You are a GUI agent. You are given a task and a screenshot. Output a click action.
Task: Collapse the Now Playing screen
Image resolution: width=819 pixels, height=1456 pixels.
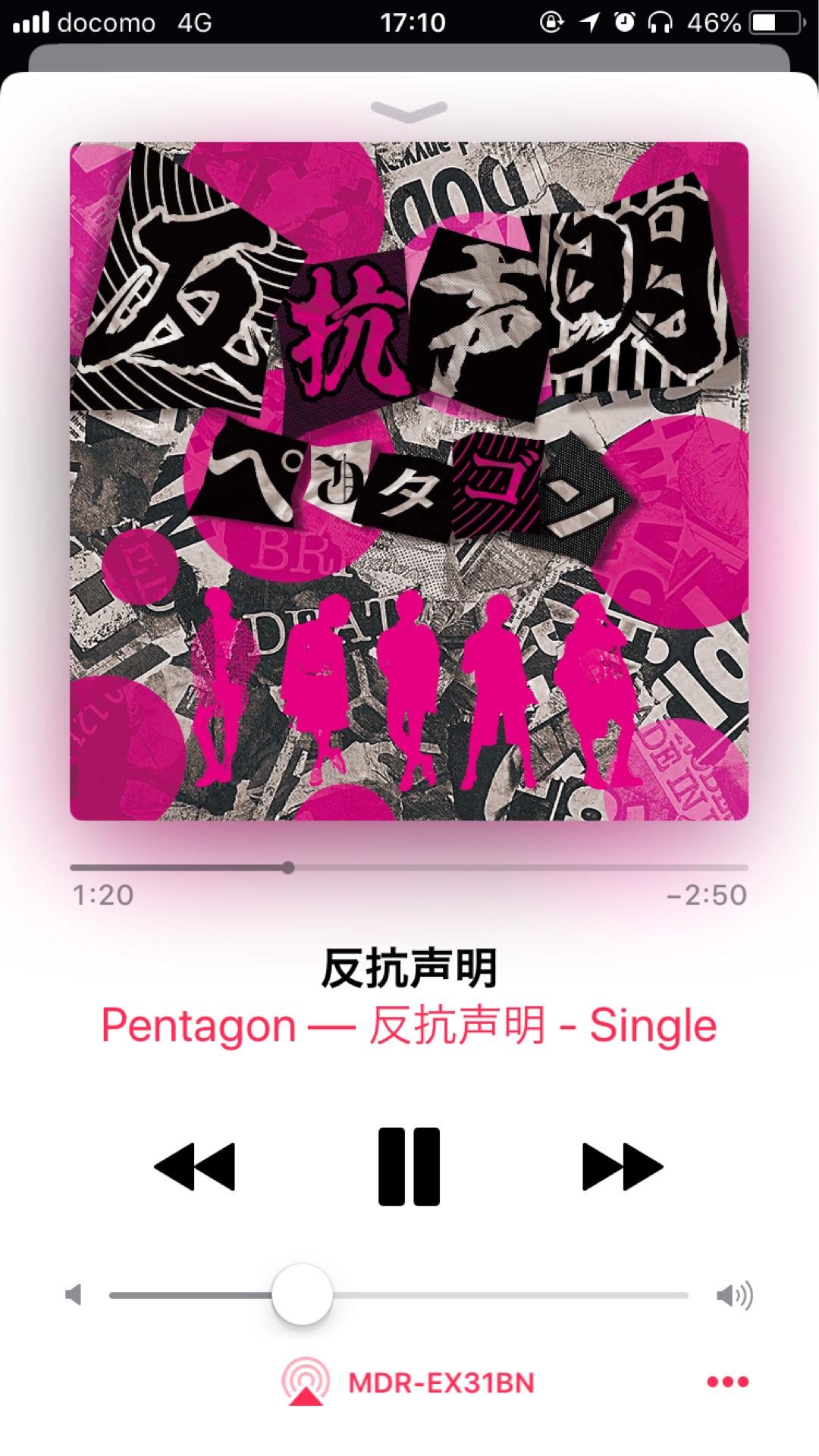point(409,111)
